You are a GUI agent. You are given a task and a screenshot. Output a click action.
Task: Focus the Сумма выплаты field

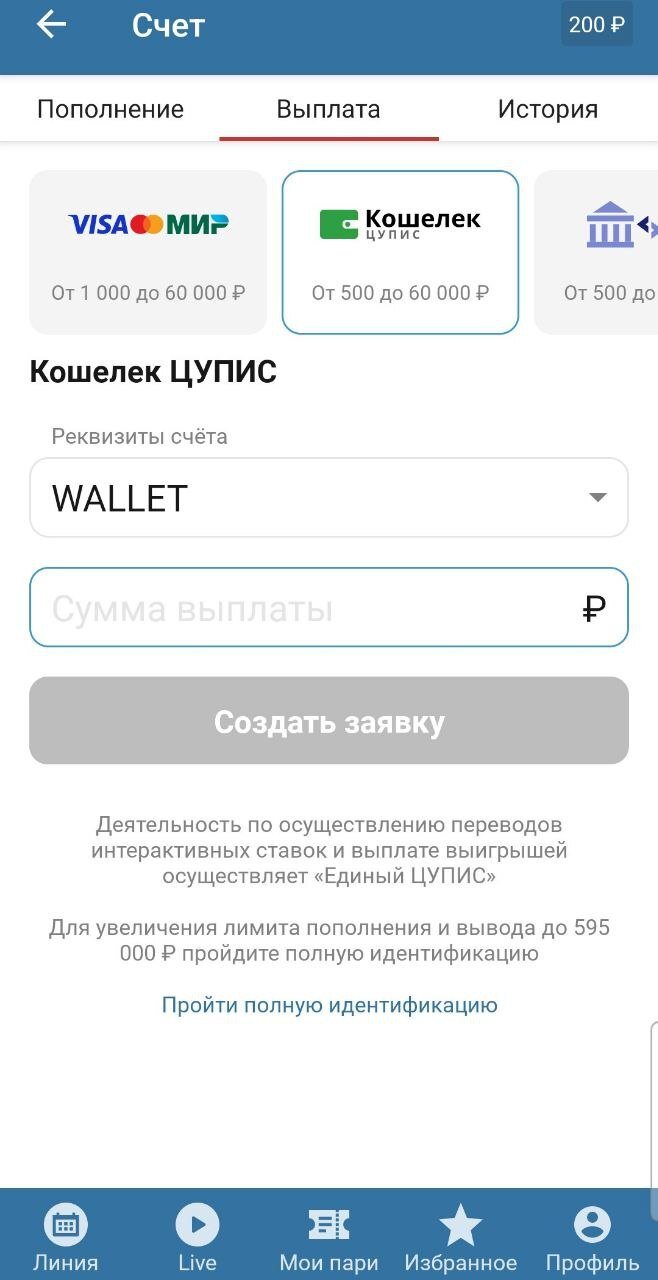(310, 609)
